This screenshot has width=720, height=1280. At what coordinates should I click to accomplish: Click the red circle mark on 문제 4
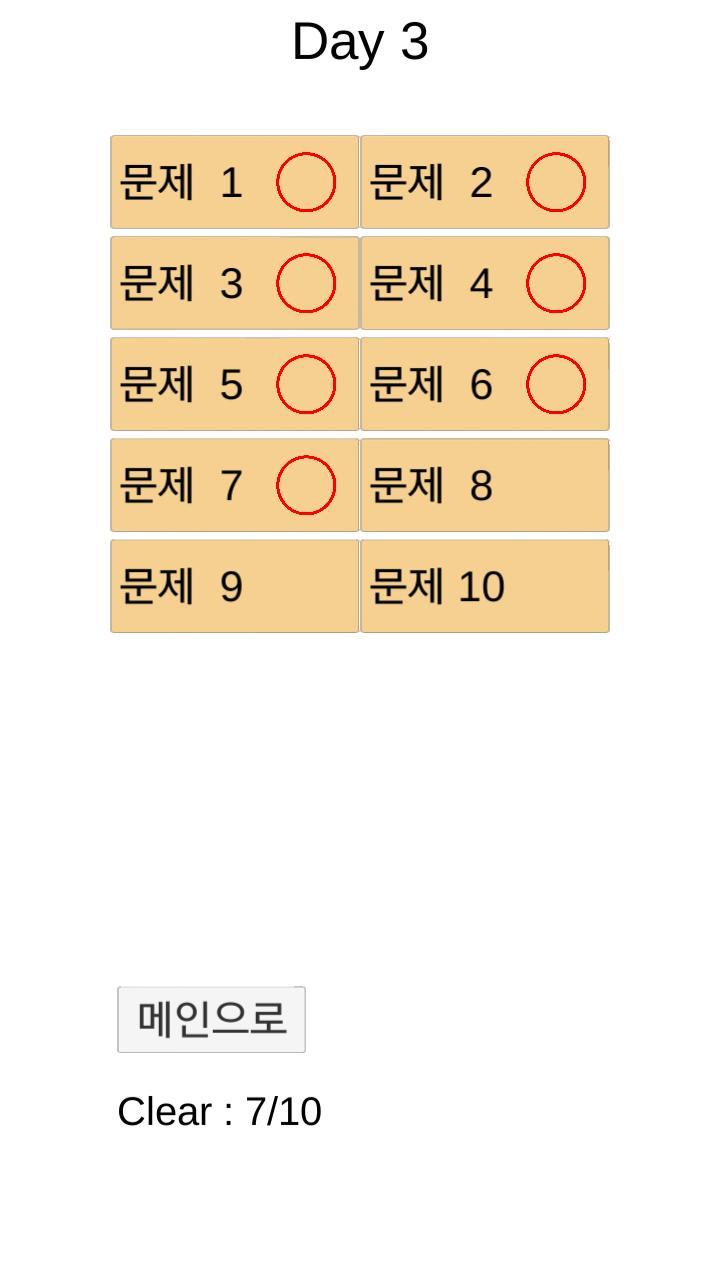tap(556, 283)
